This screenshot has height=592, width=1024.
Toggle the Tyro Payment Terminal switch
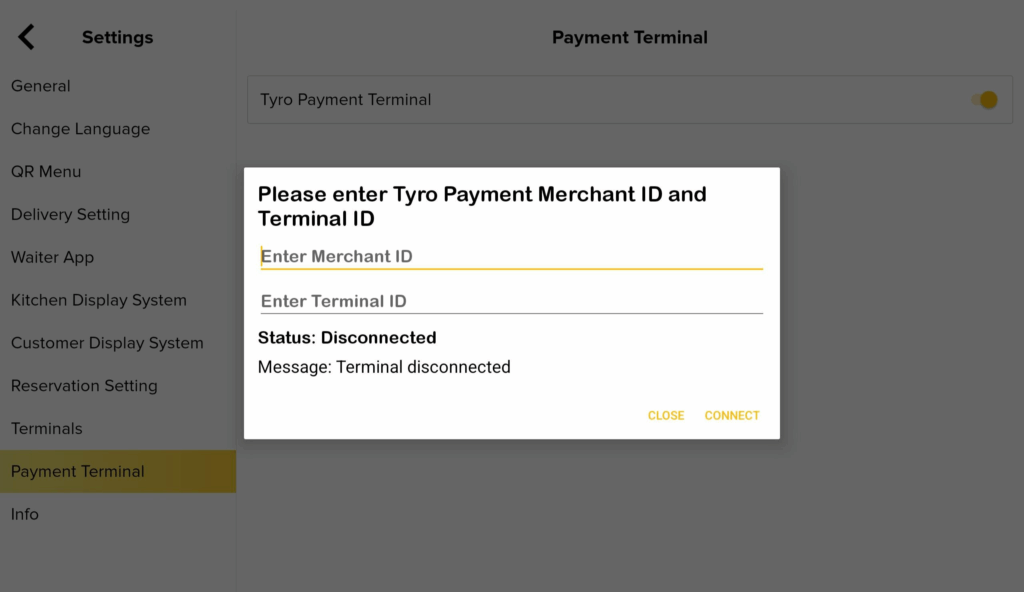[985, 100]
